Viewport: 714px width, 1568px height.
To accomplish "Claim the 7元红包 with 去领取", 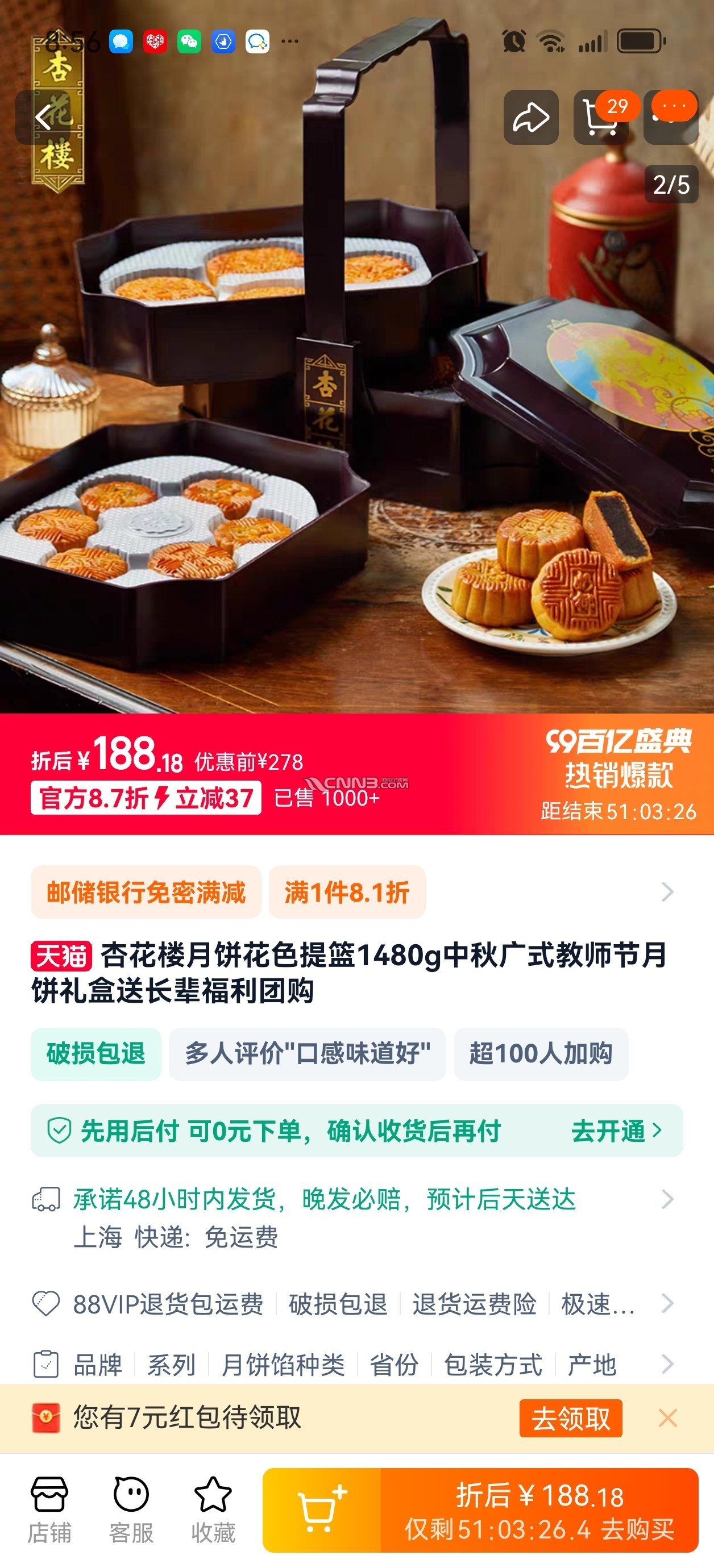I will click(570, 1418).
